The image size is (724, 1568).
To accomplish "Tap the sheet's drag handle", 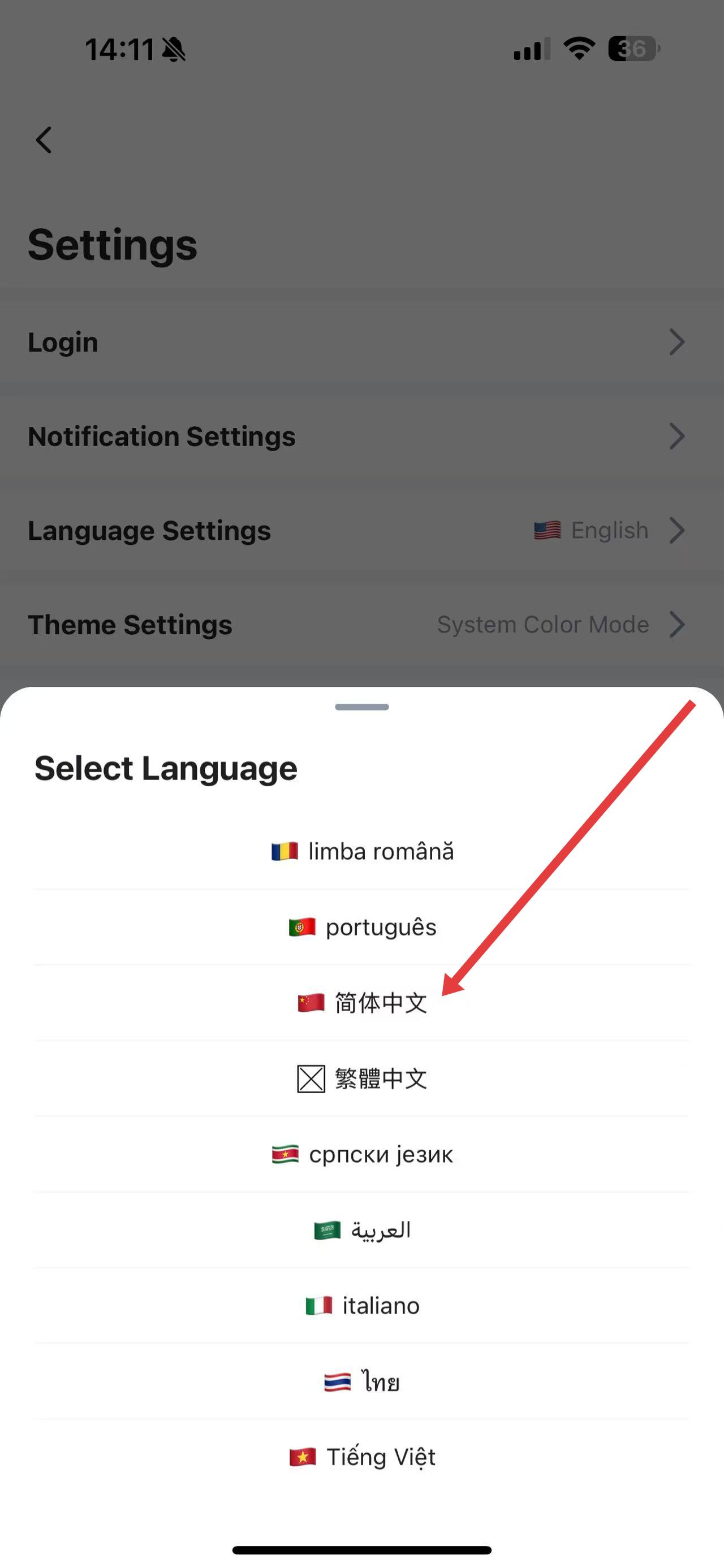I will pos(361,707).
